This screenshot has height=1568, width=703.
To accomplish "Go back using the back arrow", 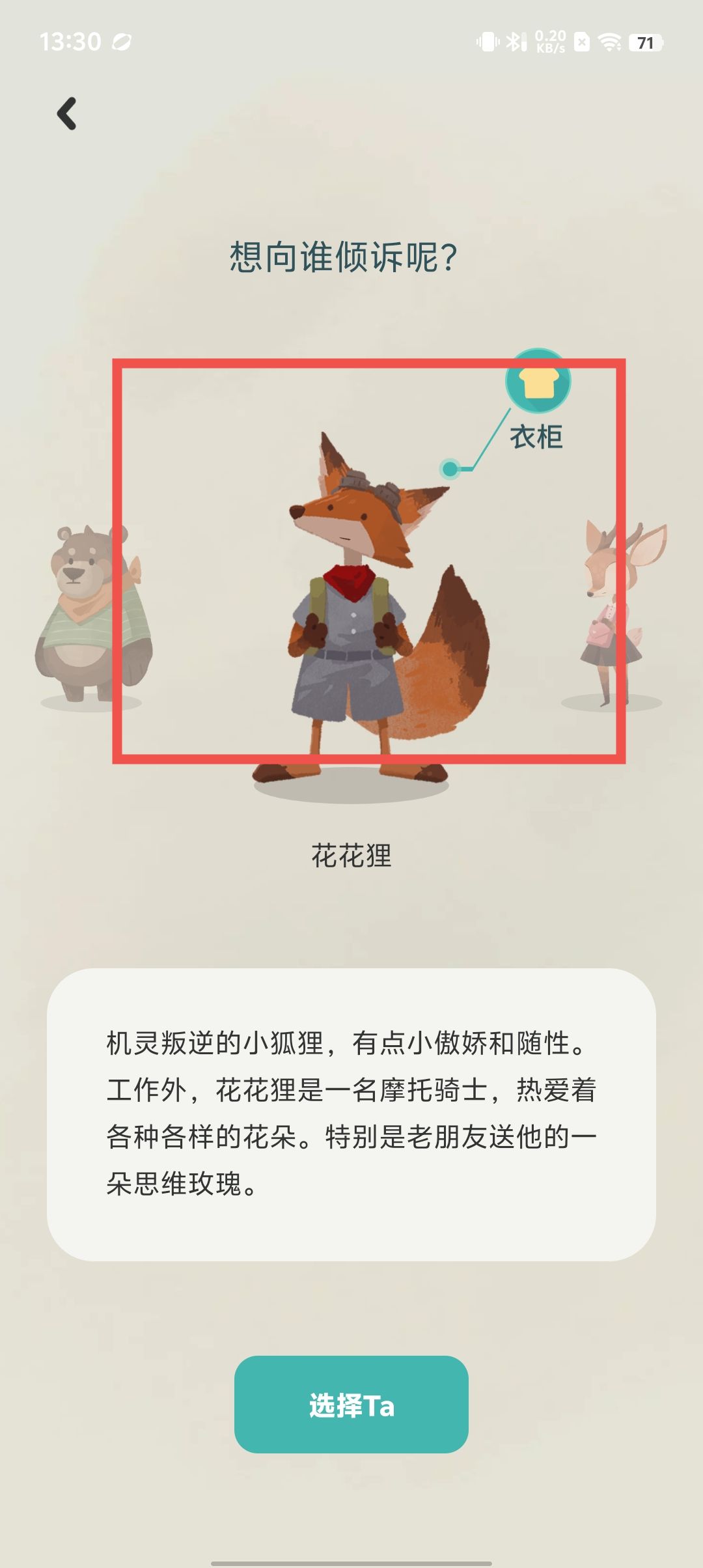I will tap(67, 114).
